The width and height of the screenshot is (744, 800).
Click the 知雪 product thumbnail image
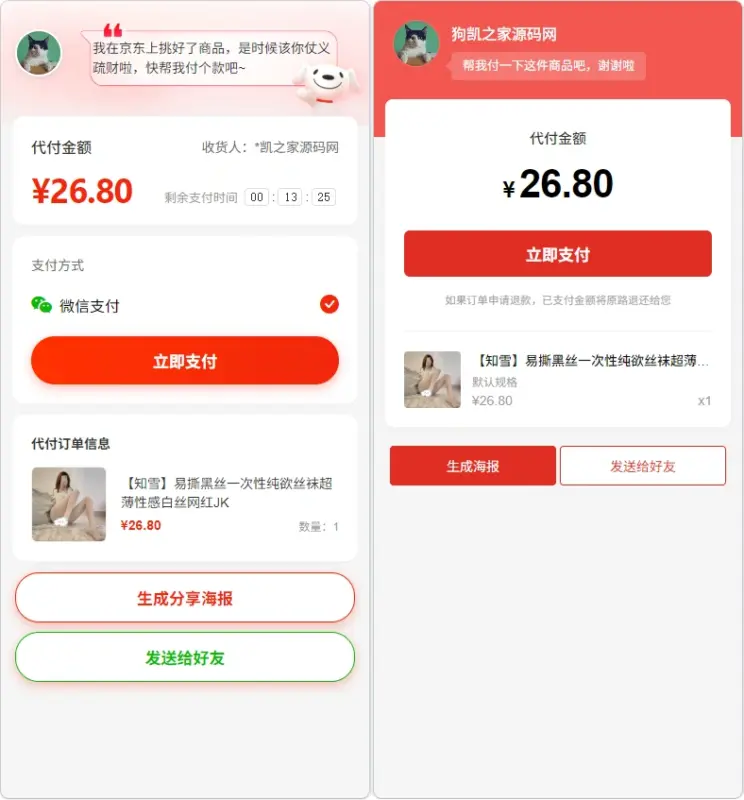click(x=68, y=505)
